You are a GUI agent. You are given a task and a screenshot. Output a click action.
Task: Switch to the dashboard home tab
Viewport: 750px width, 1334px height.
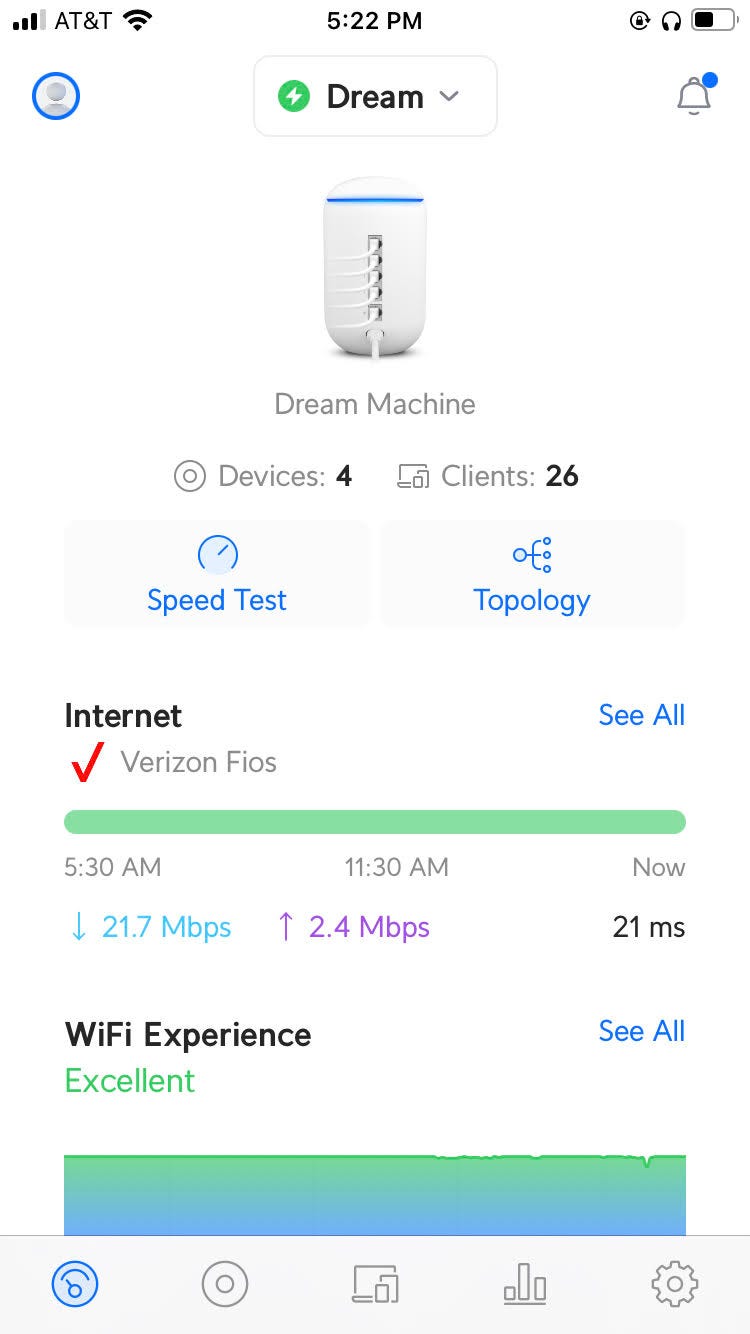click(75, 1283)
